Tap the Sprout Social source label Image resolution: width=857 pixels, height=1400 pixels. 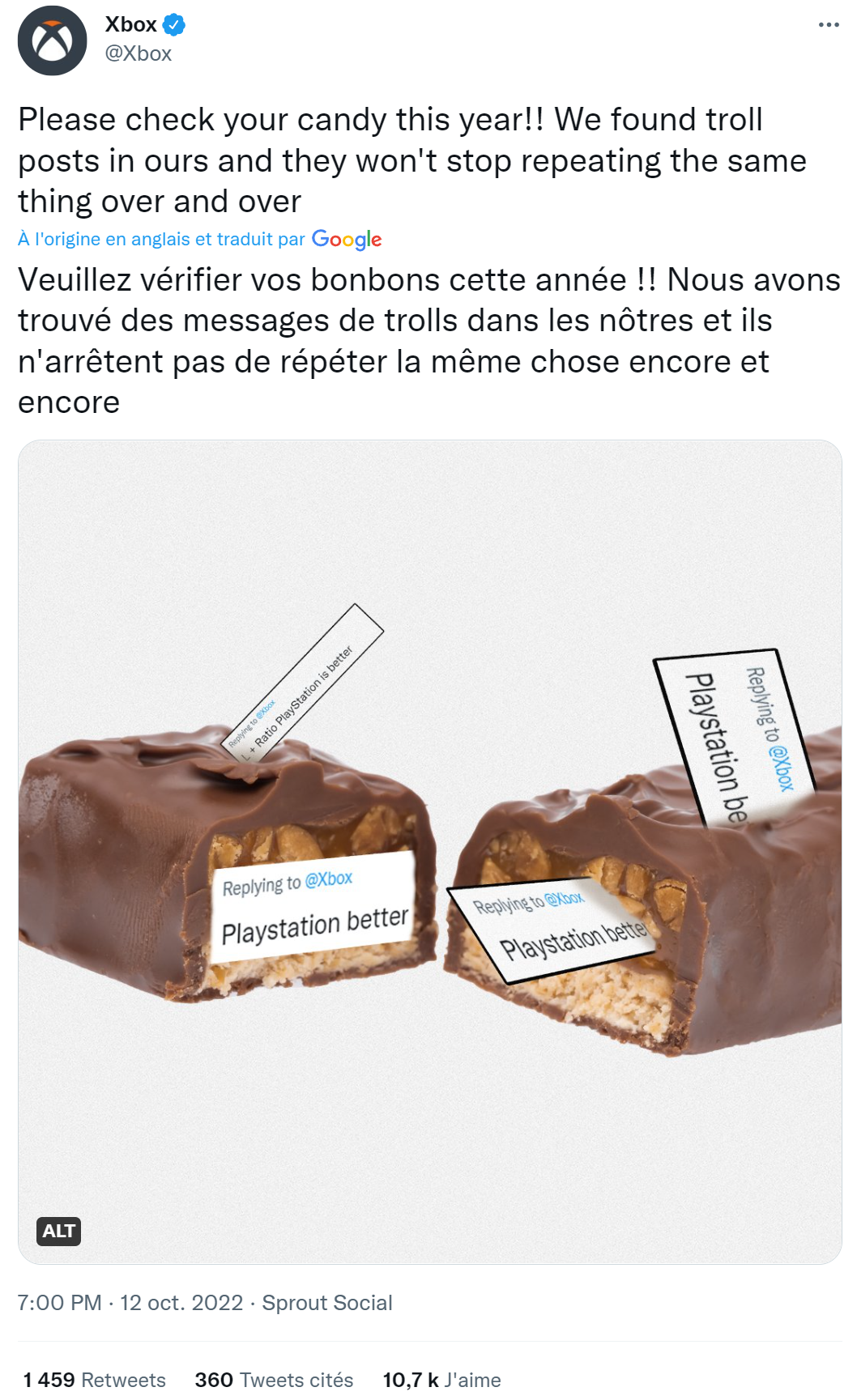(326, 1302)
